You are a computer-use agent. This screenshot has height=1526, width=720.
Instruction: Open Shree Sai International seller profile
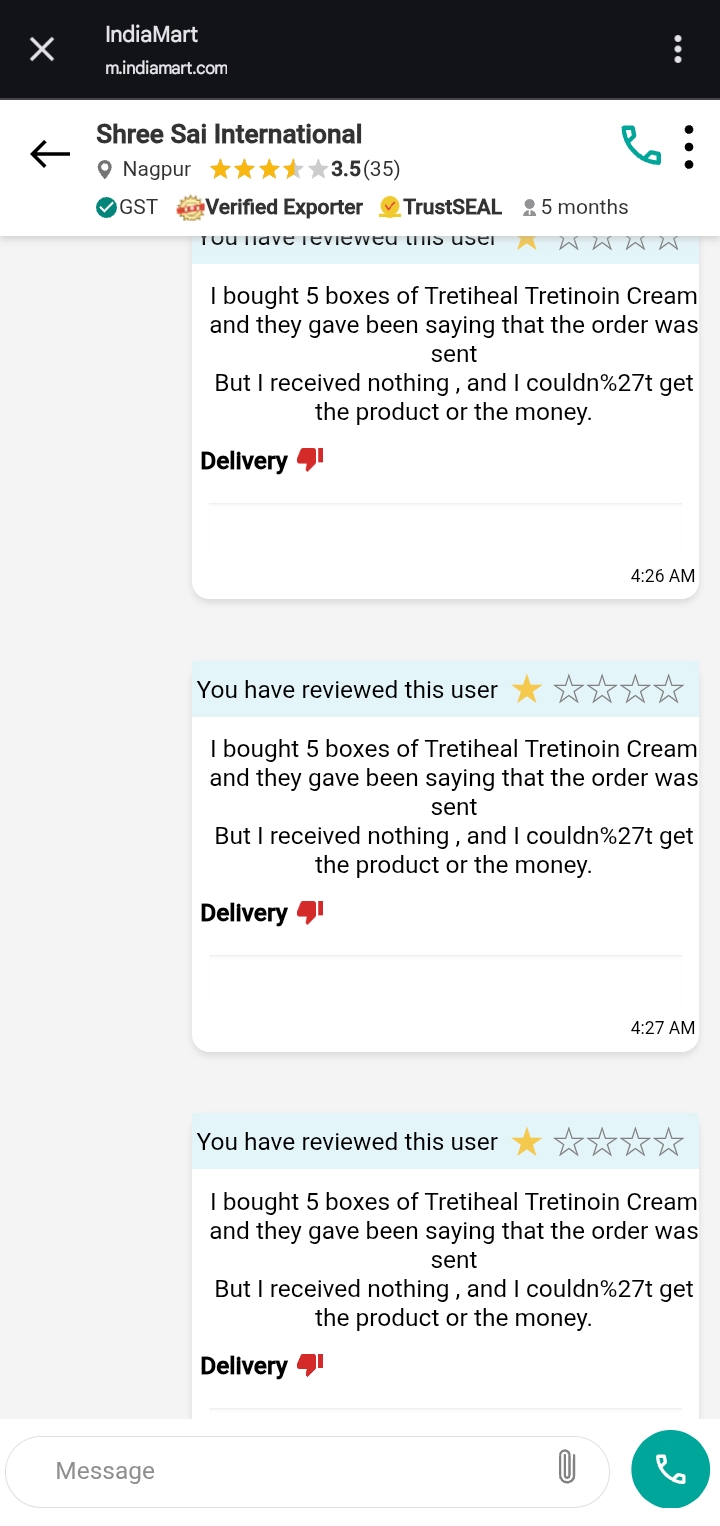[x=229, y=135]
